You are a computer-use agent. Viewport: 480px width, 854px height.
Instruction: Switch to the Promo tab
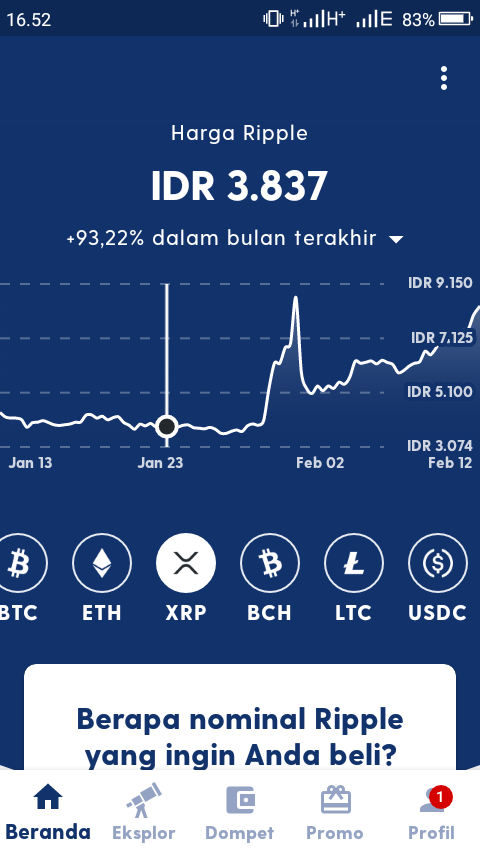(335, 813)
